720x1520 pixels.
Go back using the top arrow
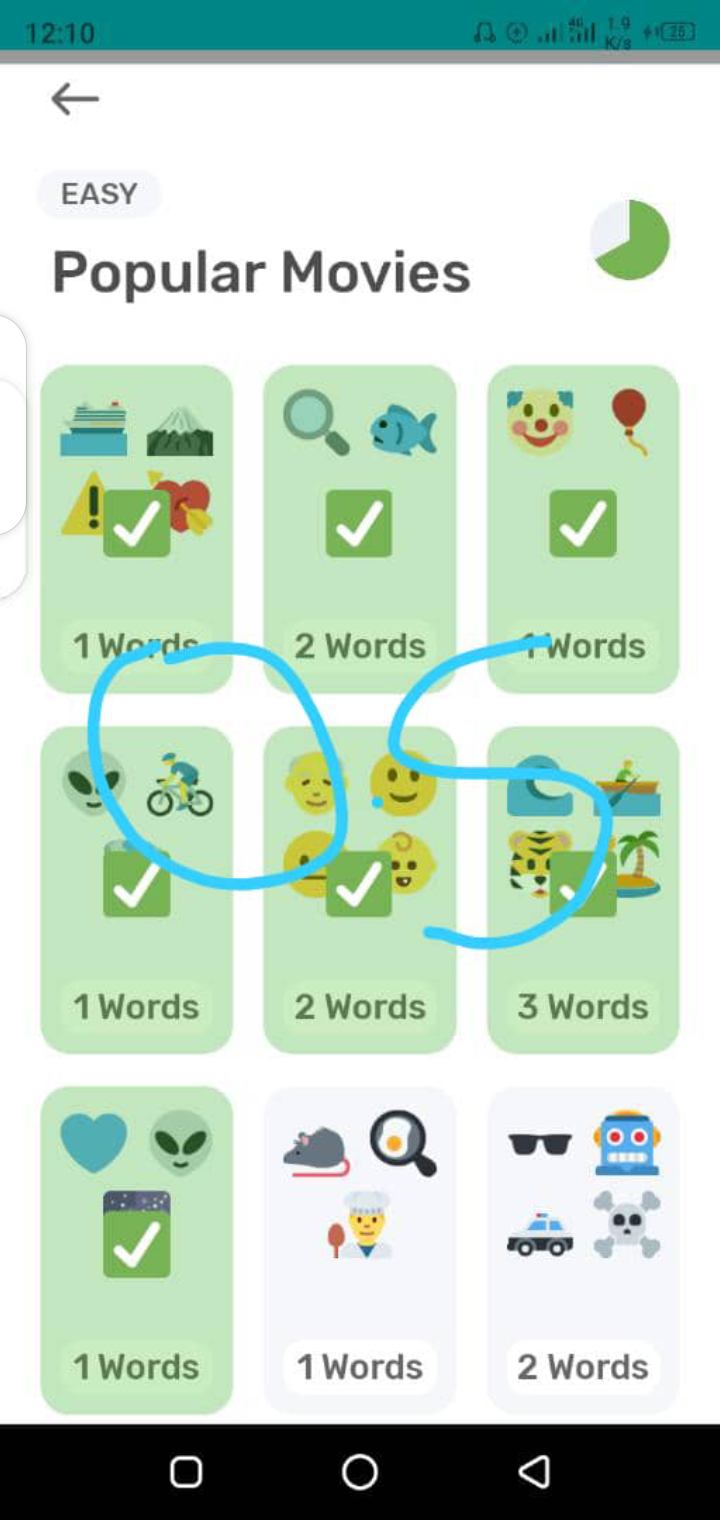(75, 99)
